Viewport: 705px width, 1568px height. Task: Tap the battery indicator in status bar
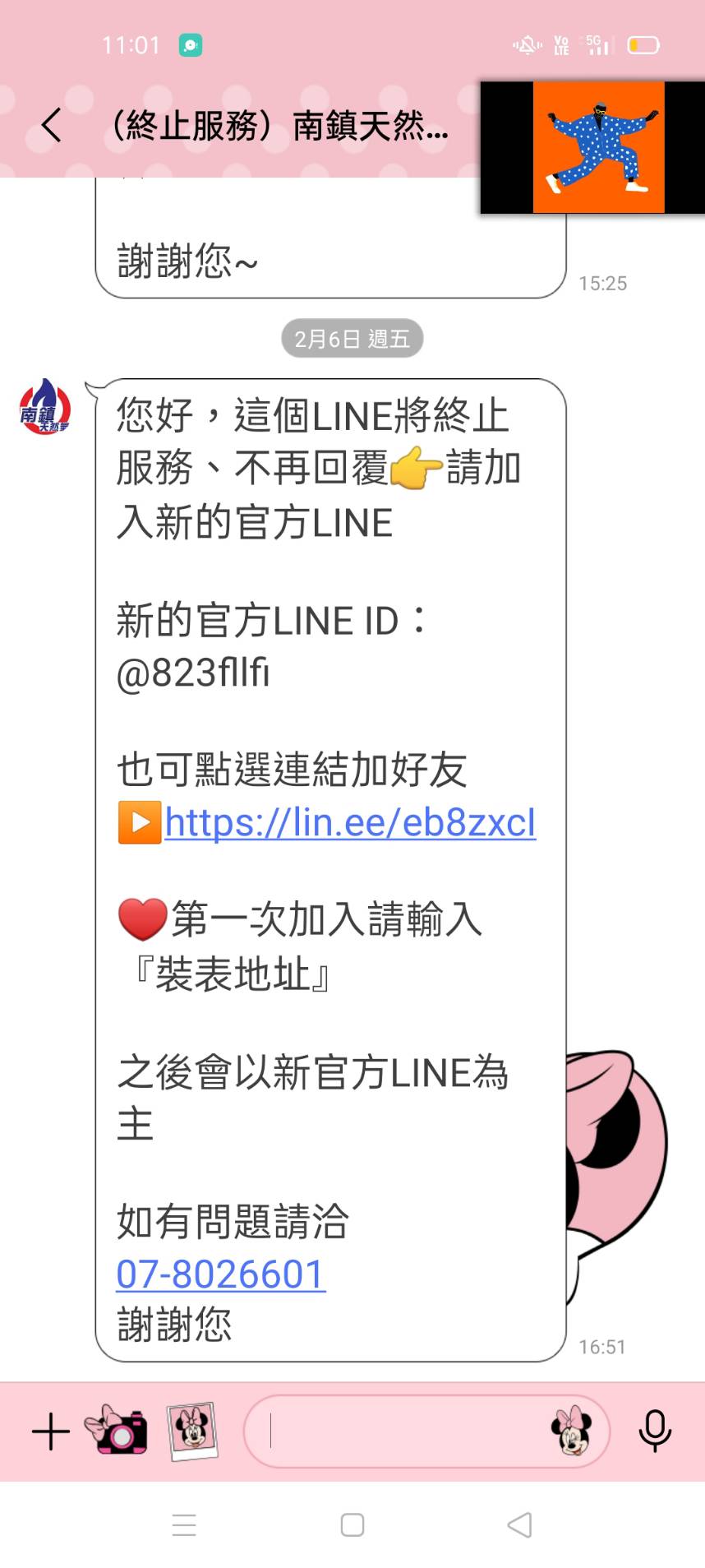pyautogui.click(x=645, y=45)
